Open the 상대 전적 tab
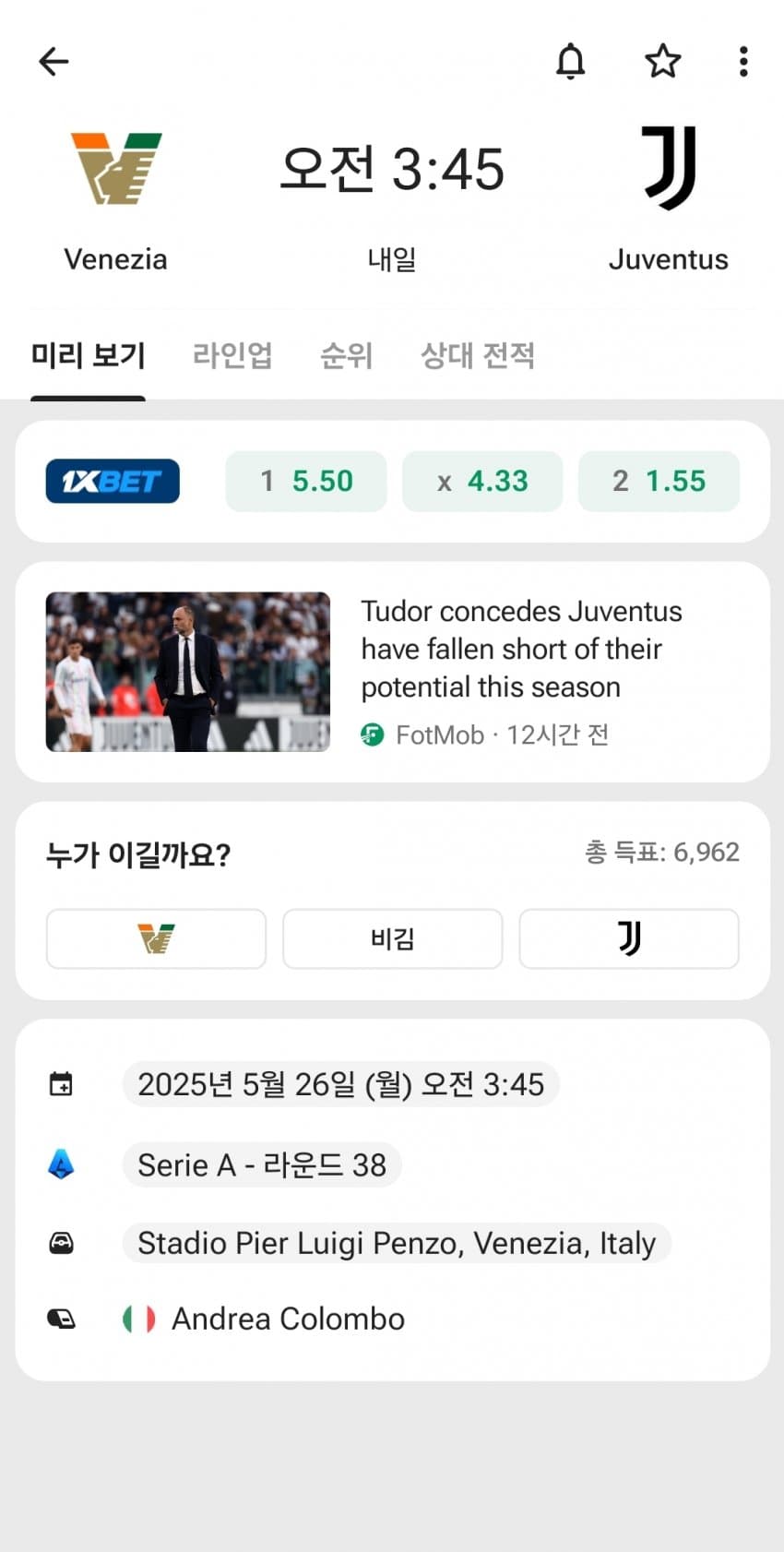 point(477,355)
